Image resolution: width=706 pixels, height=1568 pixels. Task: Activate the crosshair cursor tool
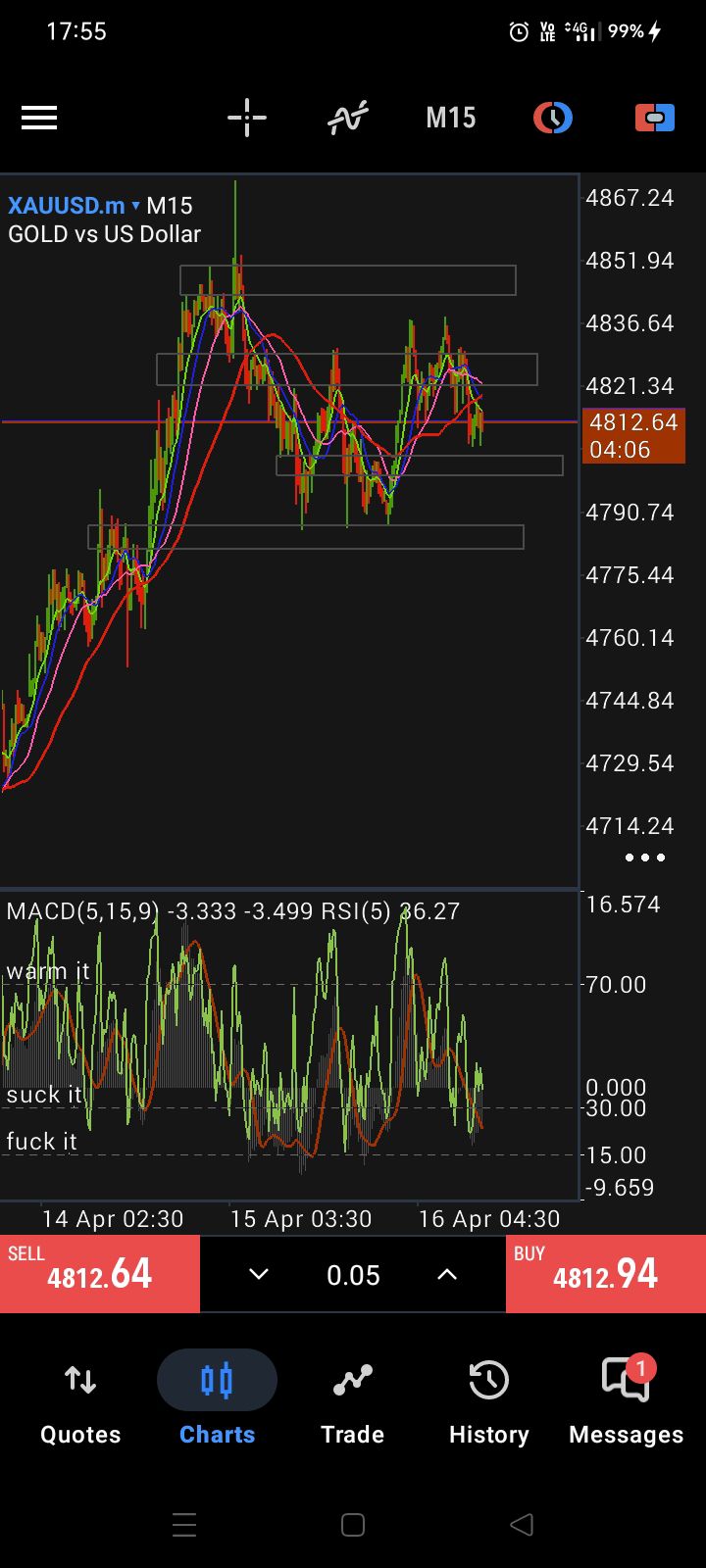click(x=247, y=119)
